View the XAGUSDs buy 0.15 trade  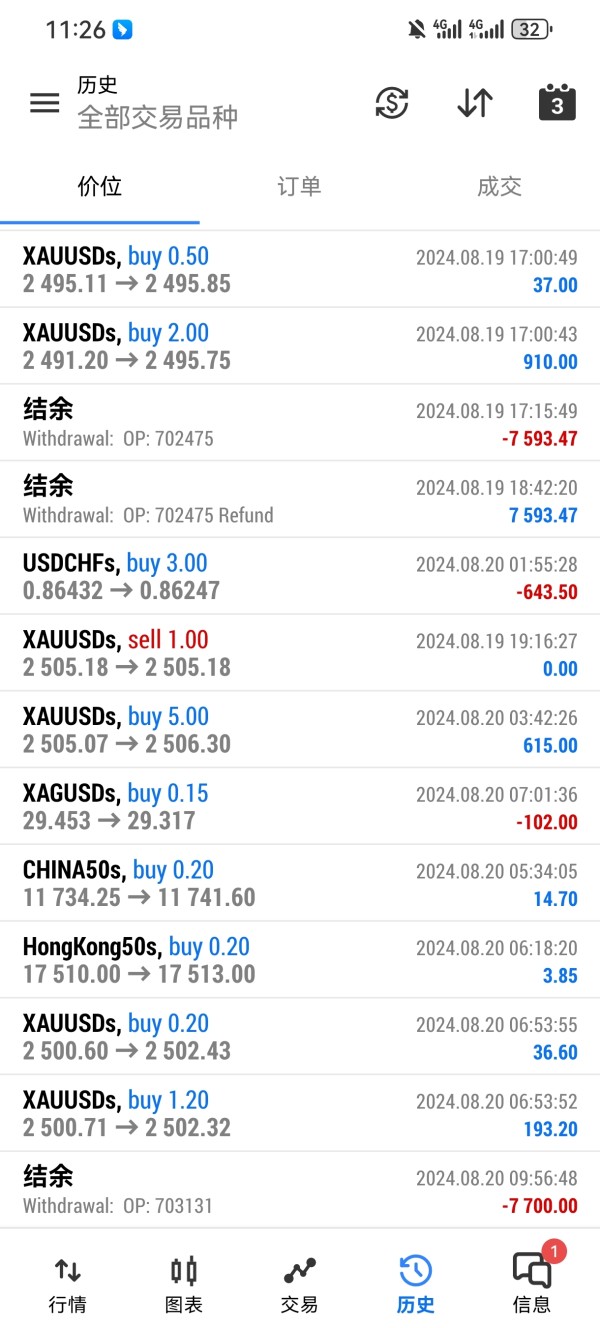point(300,807)
